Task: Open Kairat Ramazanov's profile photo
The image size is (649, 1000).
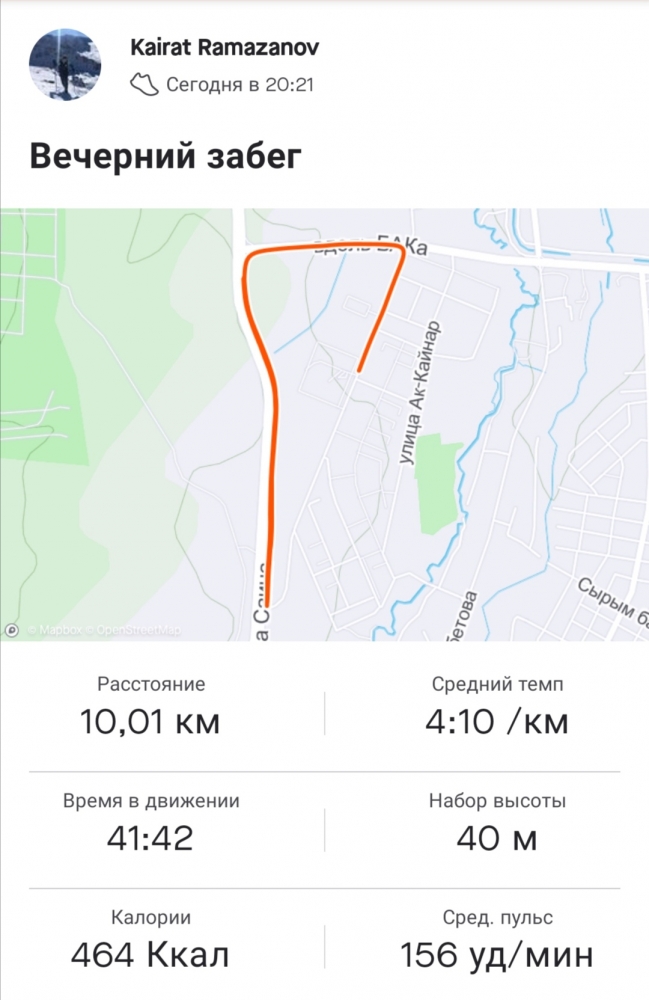Action: tap(66, 65)
